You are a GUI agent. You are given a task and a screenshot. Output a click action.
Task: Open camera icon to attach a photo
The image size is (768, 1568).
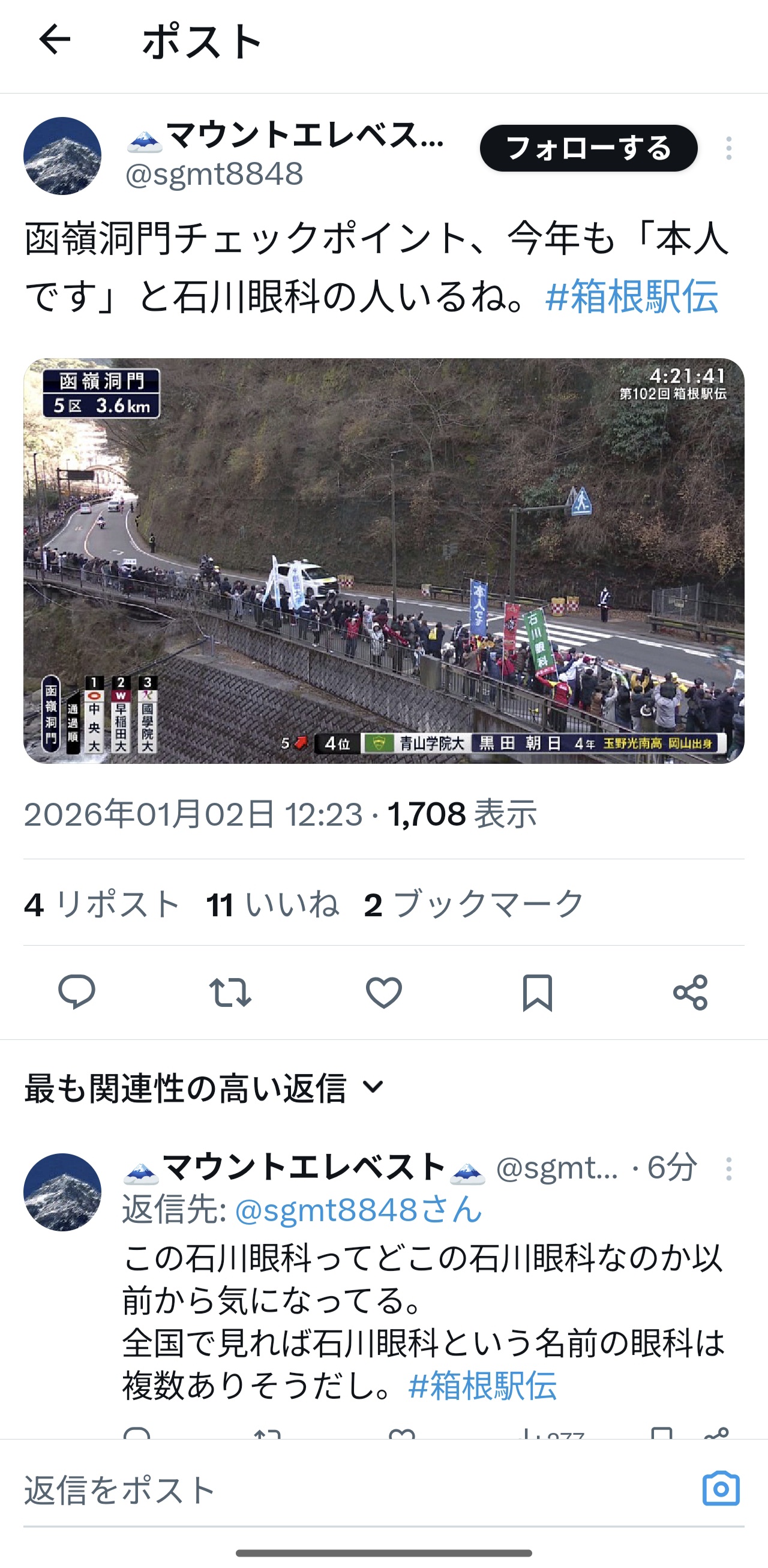[x=721, y=1489]
